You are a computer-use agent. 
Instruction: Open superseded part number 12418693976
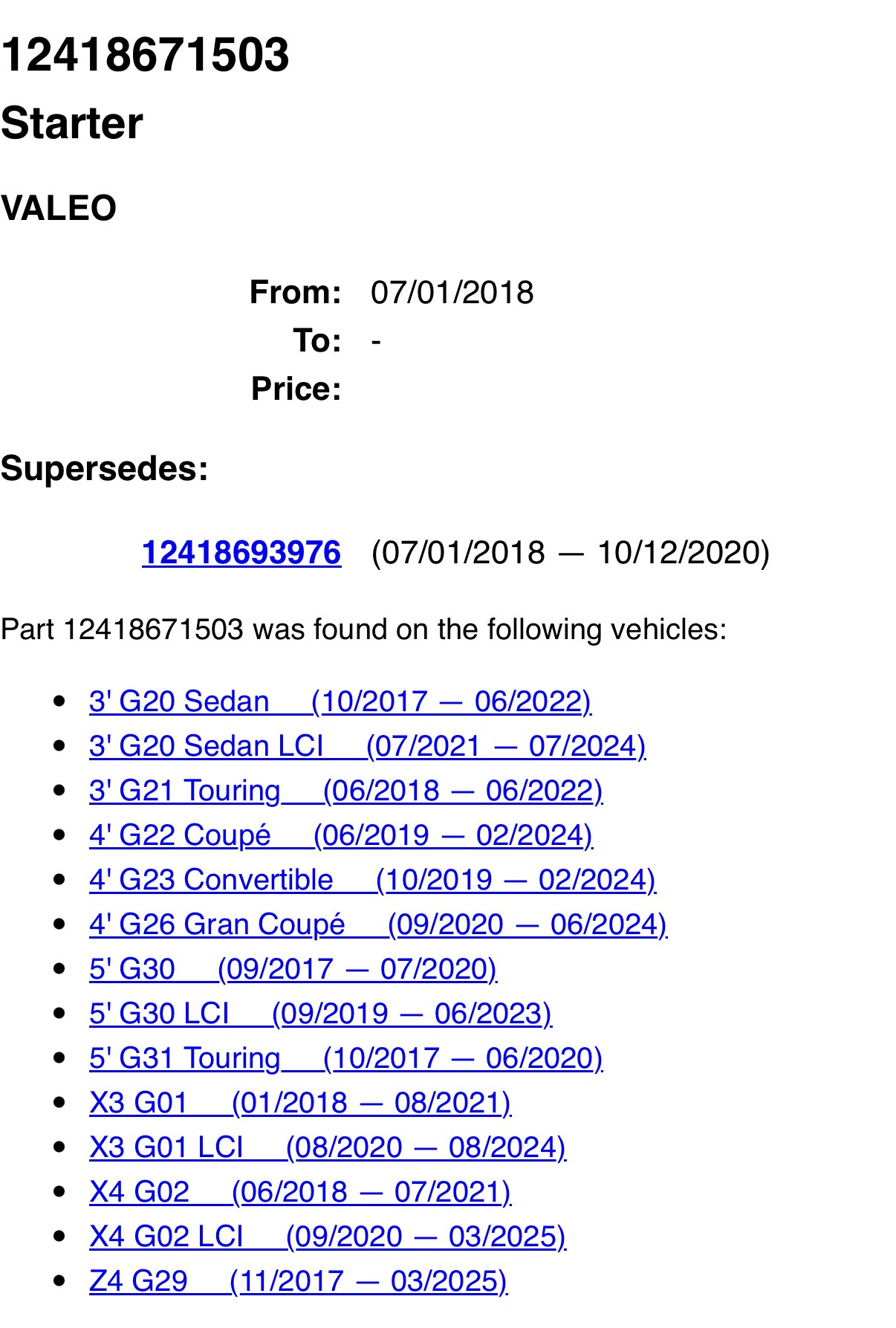tap(241, 552)
